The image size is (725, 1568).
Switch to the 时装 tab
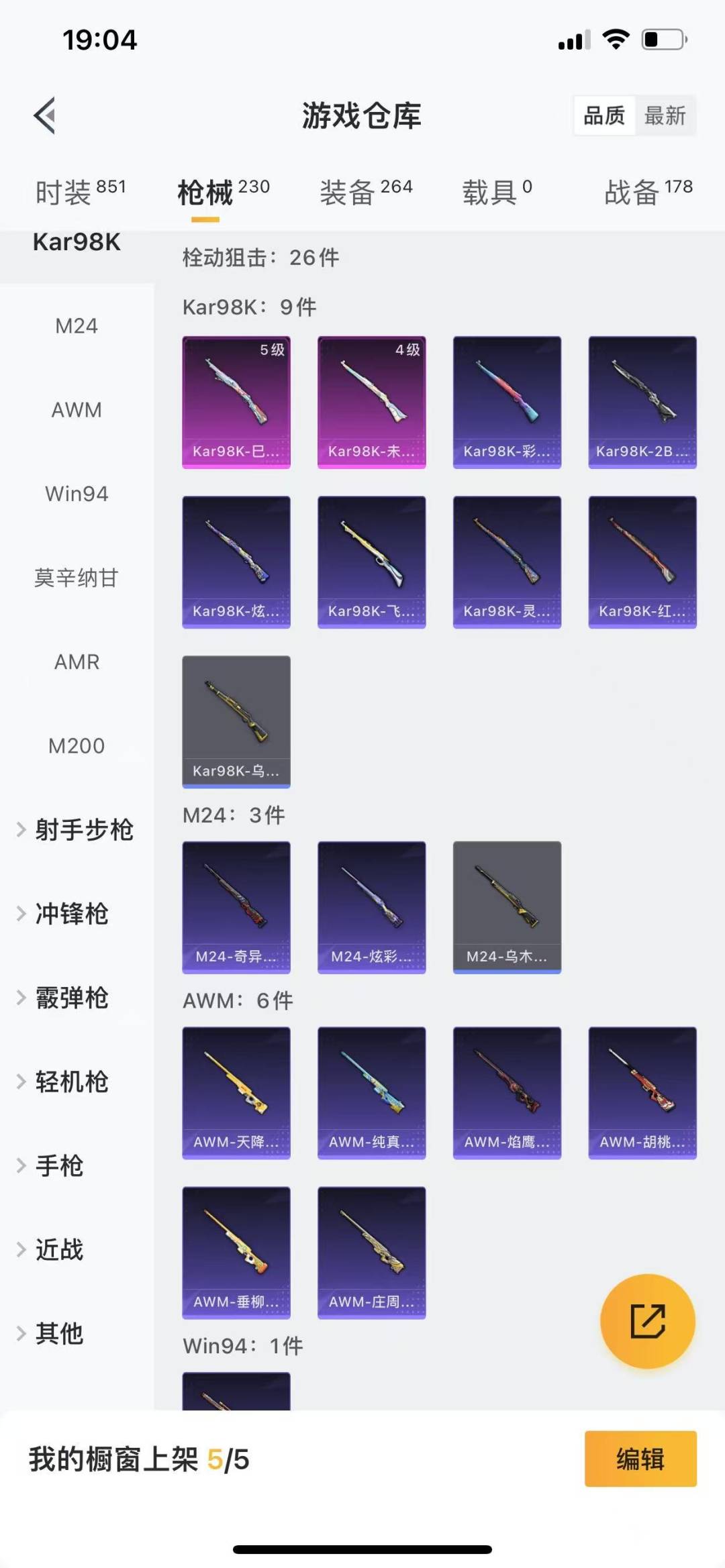pyautogui.click(x=80, y=192)
